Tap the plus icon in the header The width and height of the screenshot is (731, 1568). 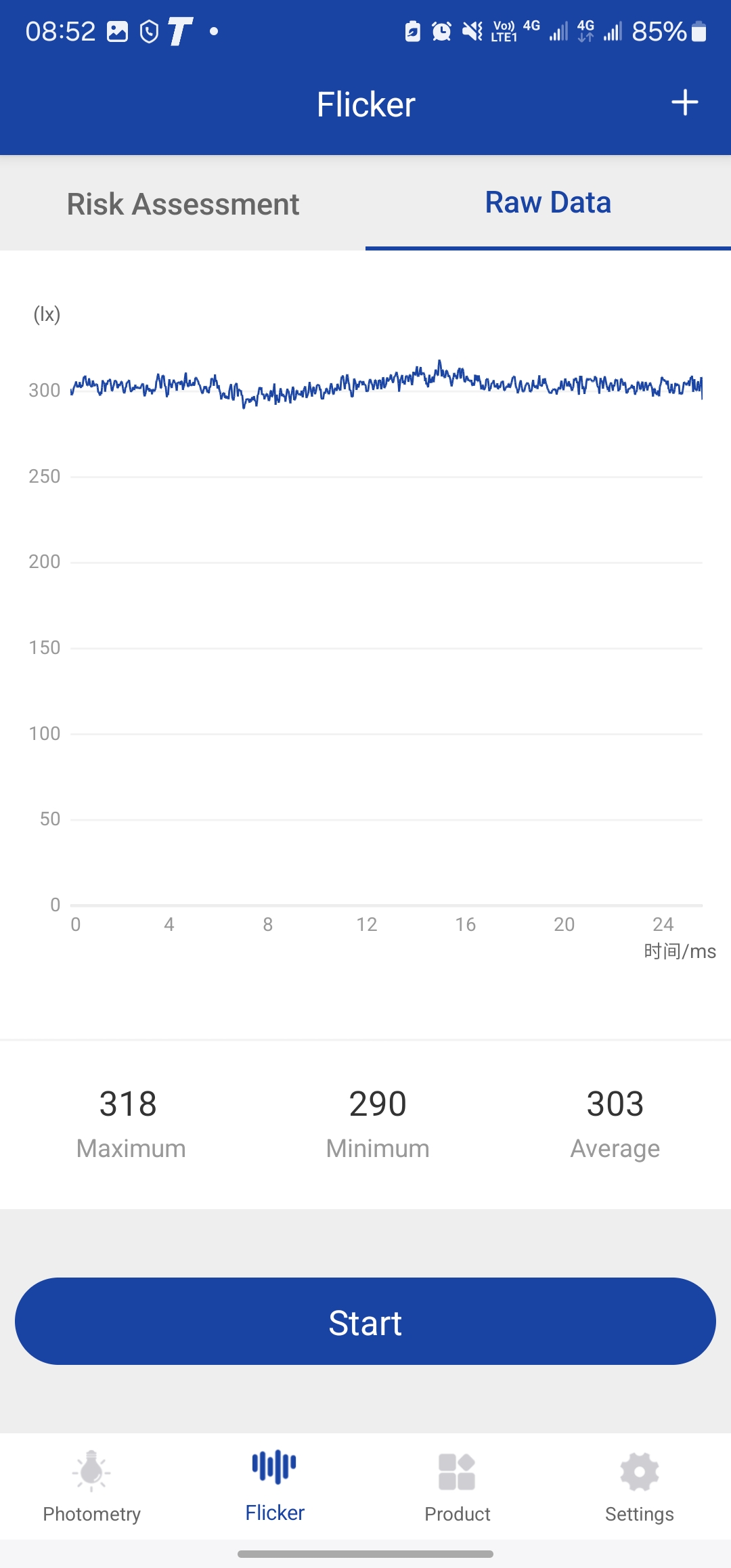tap(684, 103)
